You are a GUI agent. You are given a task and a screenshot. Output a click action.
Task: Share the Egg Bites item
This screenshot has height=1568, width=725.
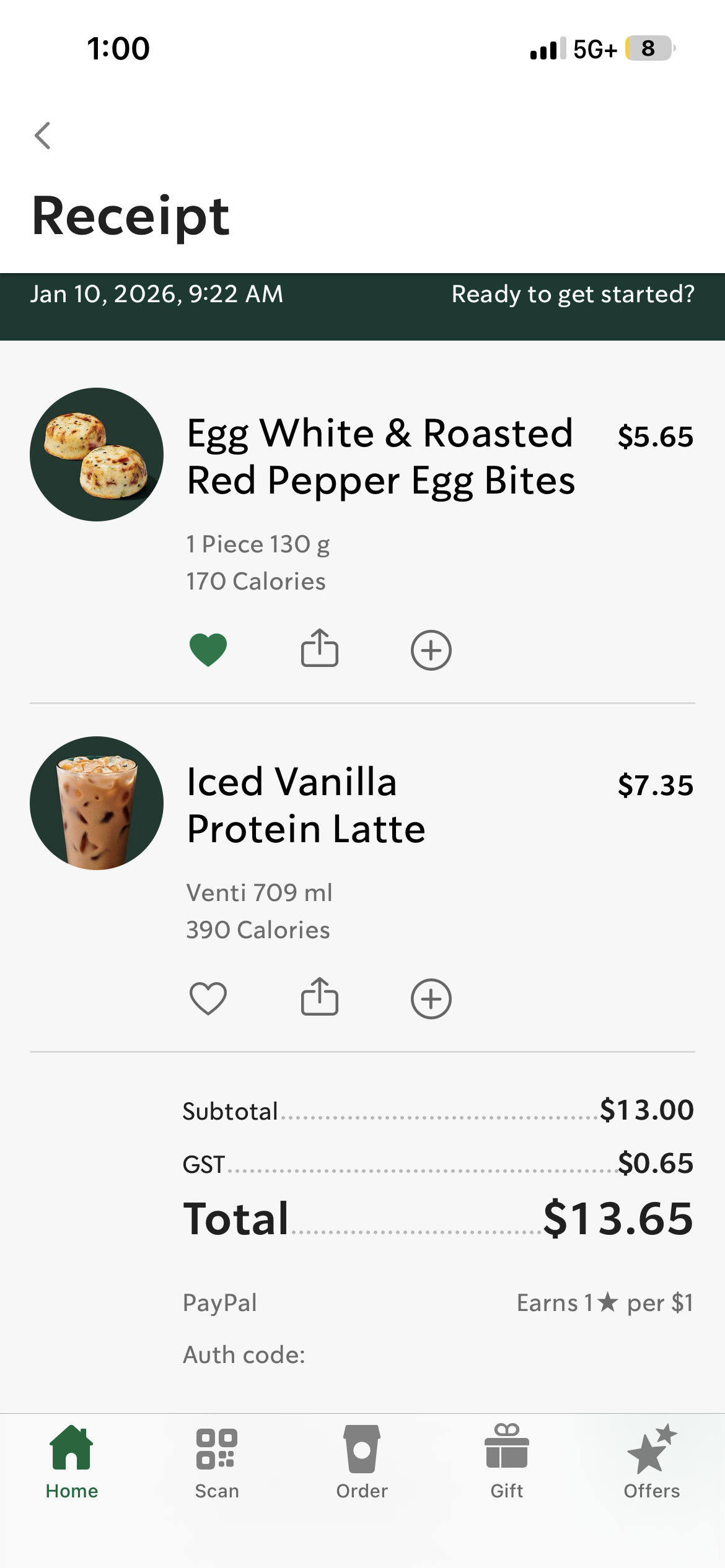coord(320,648)
